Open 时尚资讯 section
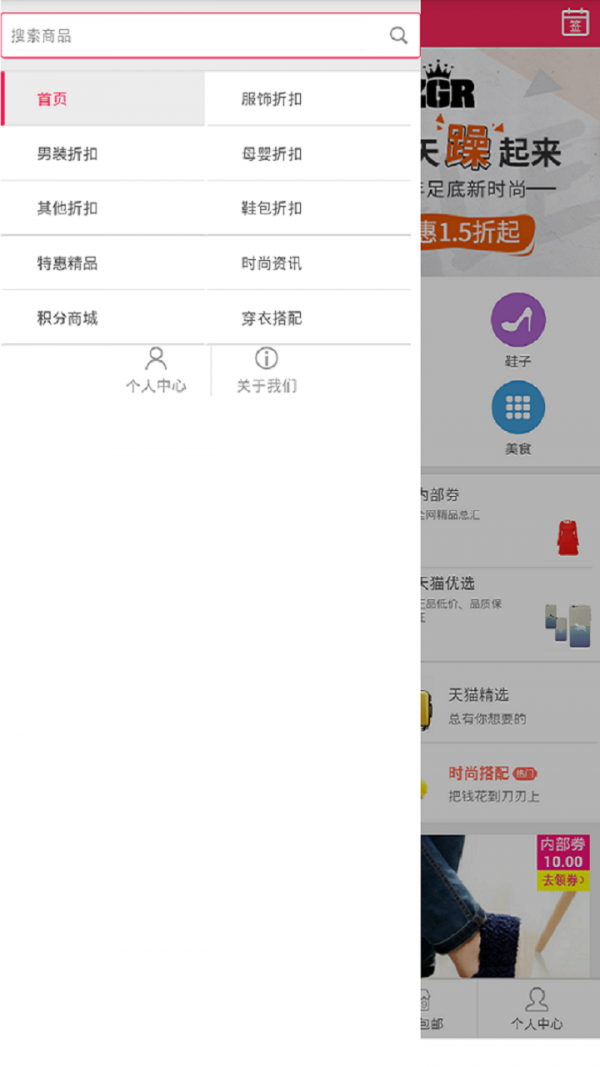 point(308,263)
